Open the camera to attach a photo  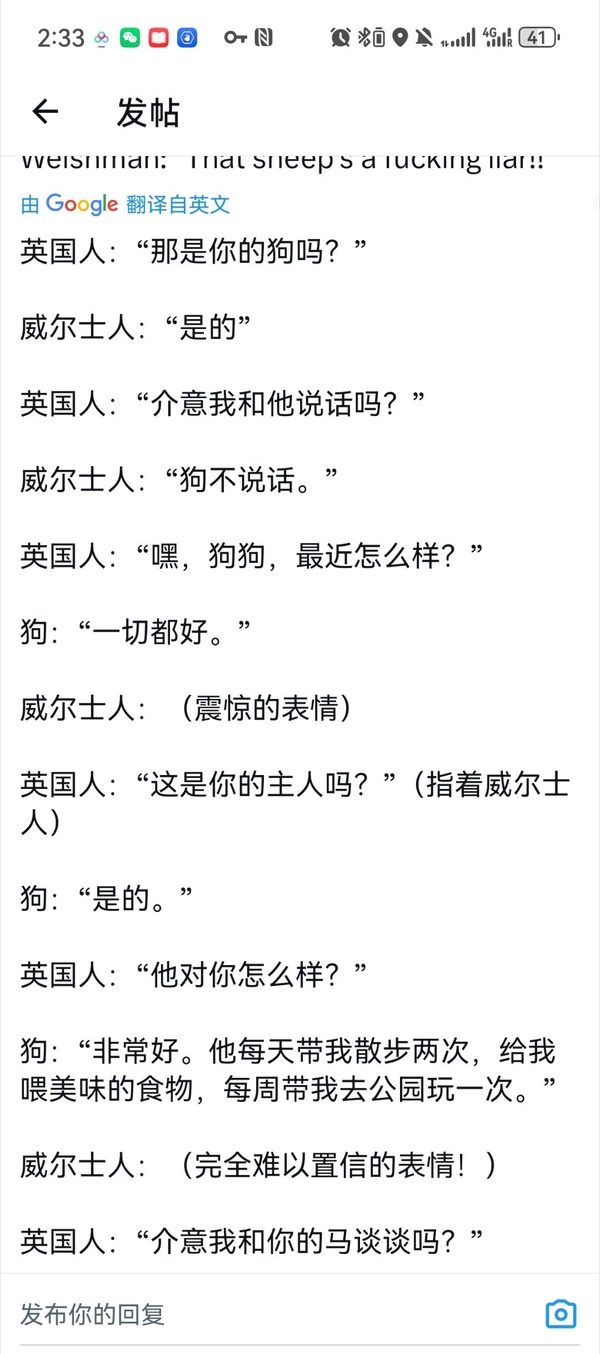click(561, 1313)
